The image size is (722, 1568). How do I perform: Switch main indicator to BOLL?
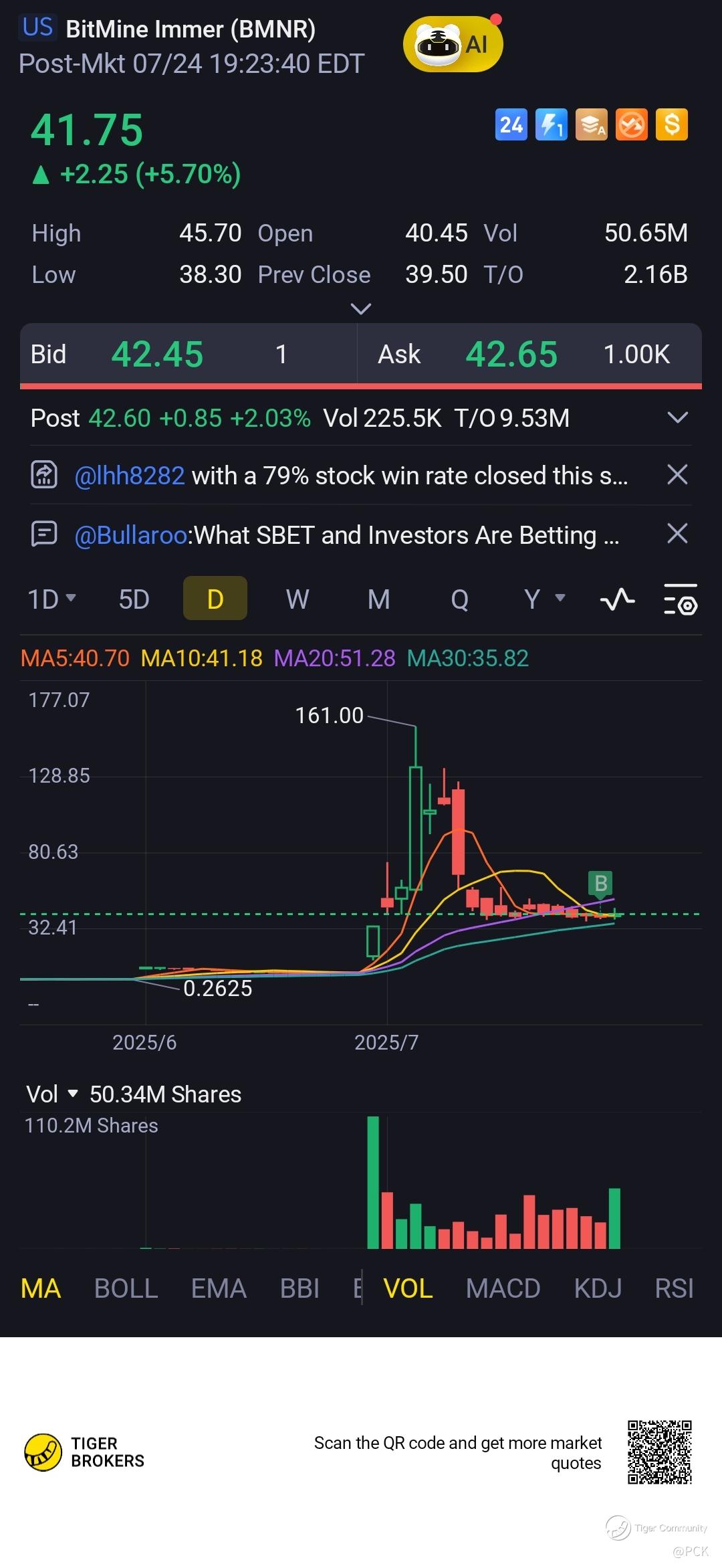coord(126,1288)
